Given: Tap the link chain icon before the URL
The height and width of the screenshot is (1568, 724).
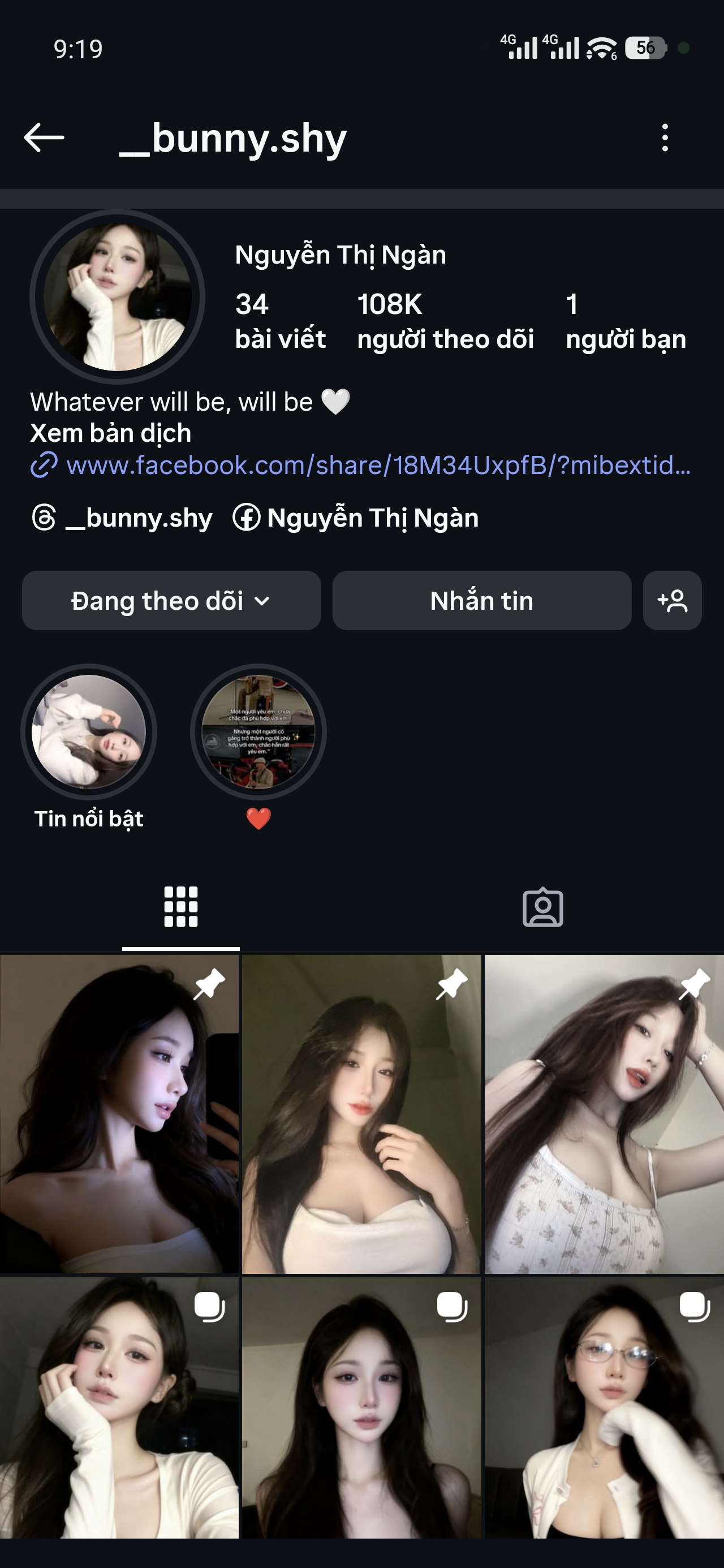Looking at the screenshot, I should pos(42,466).
